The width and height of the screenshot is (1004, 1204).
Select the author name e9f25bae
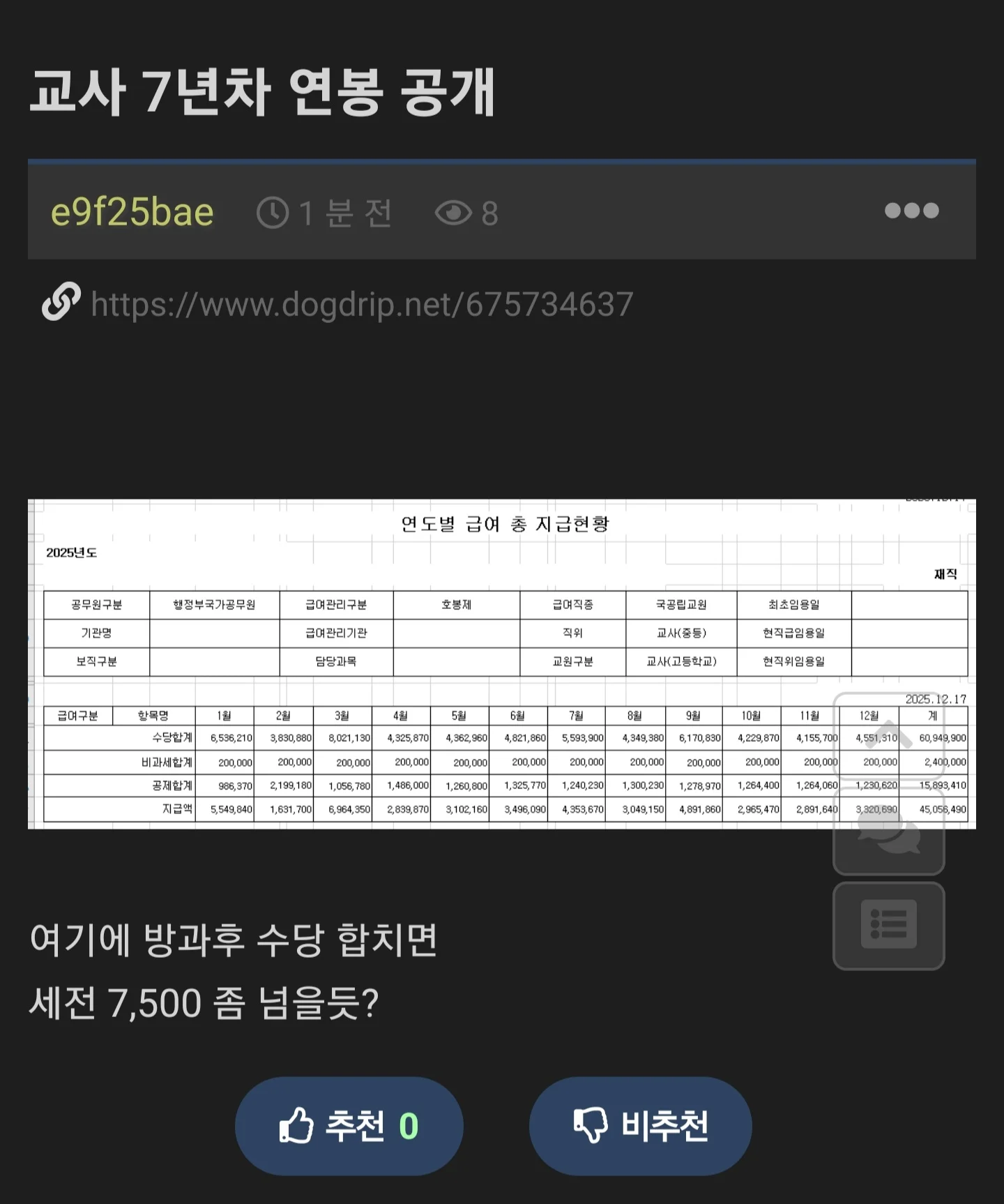point(131,211)
